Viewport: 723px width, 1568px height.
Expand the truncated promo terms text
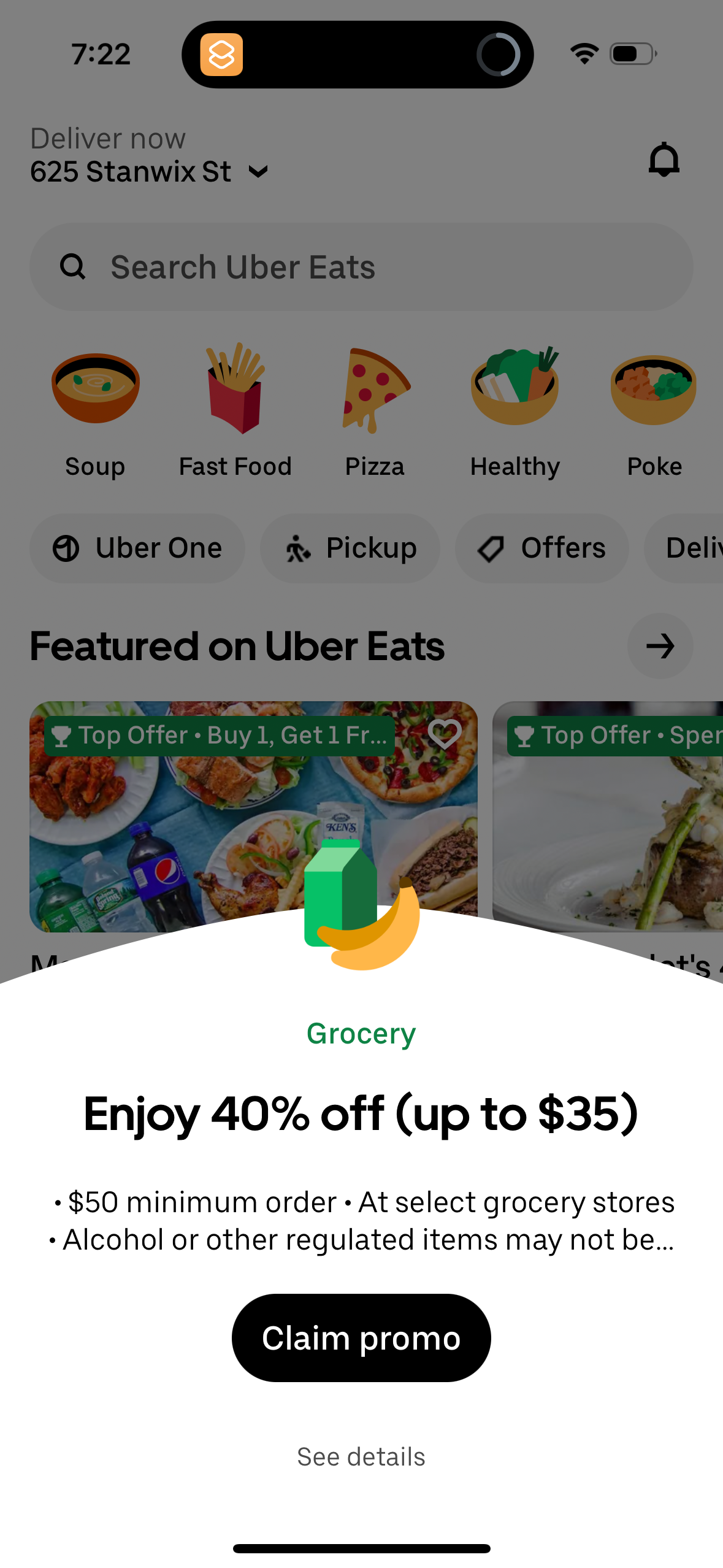point(361,1239)
